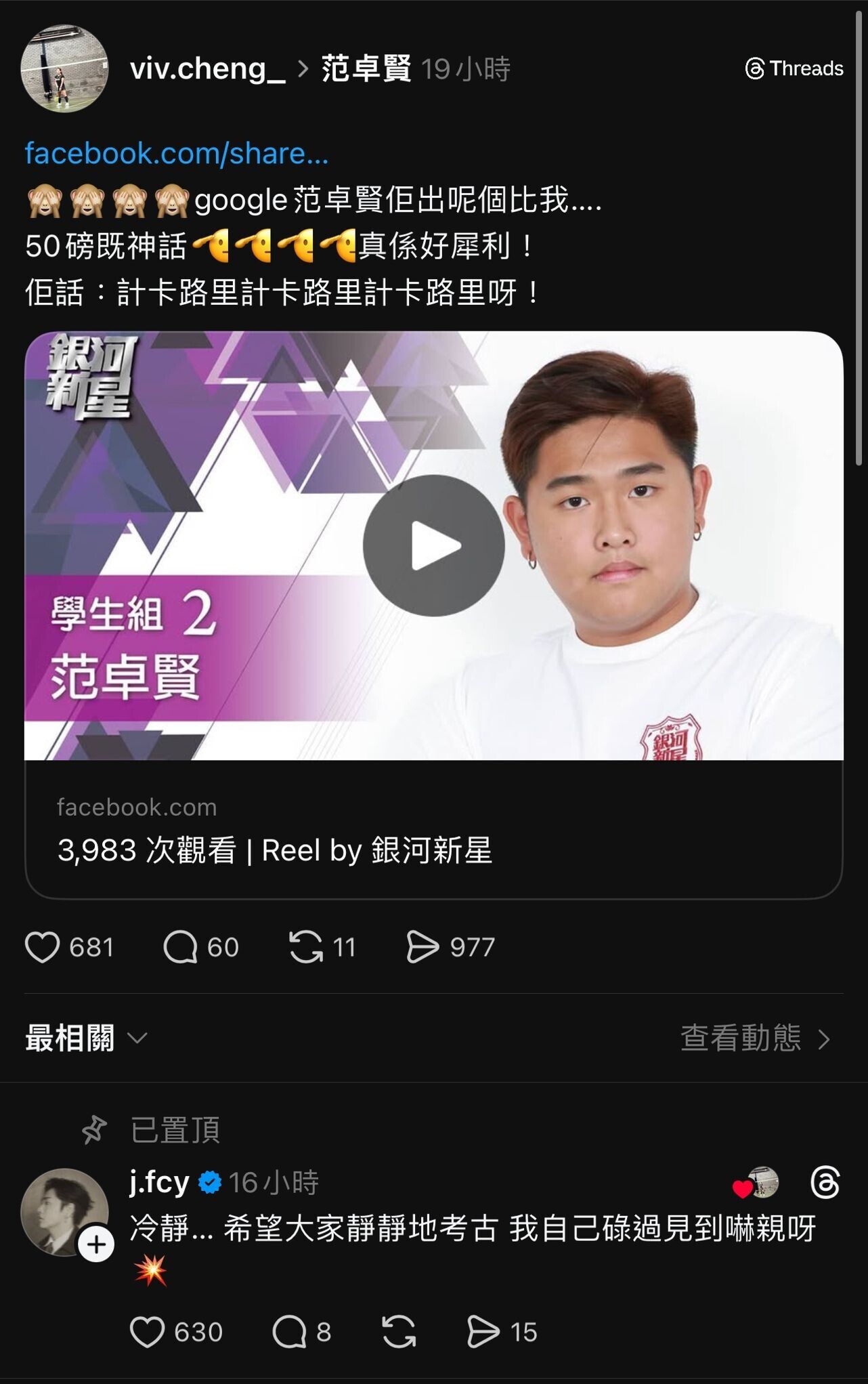Open the viv.cheng_ username link
The image size is (868, 1384).
click(x=207, y=68)
